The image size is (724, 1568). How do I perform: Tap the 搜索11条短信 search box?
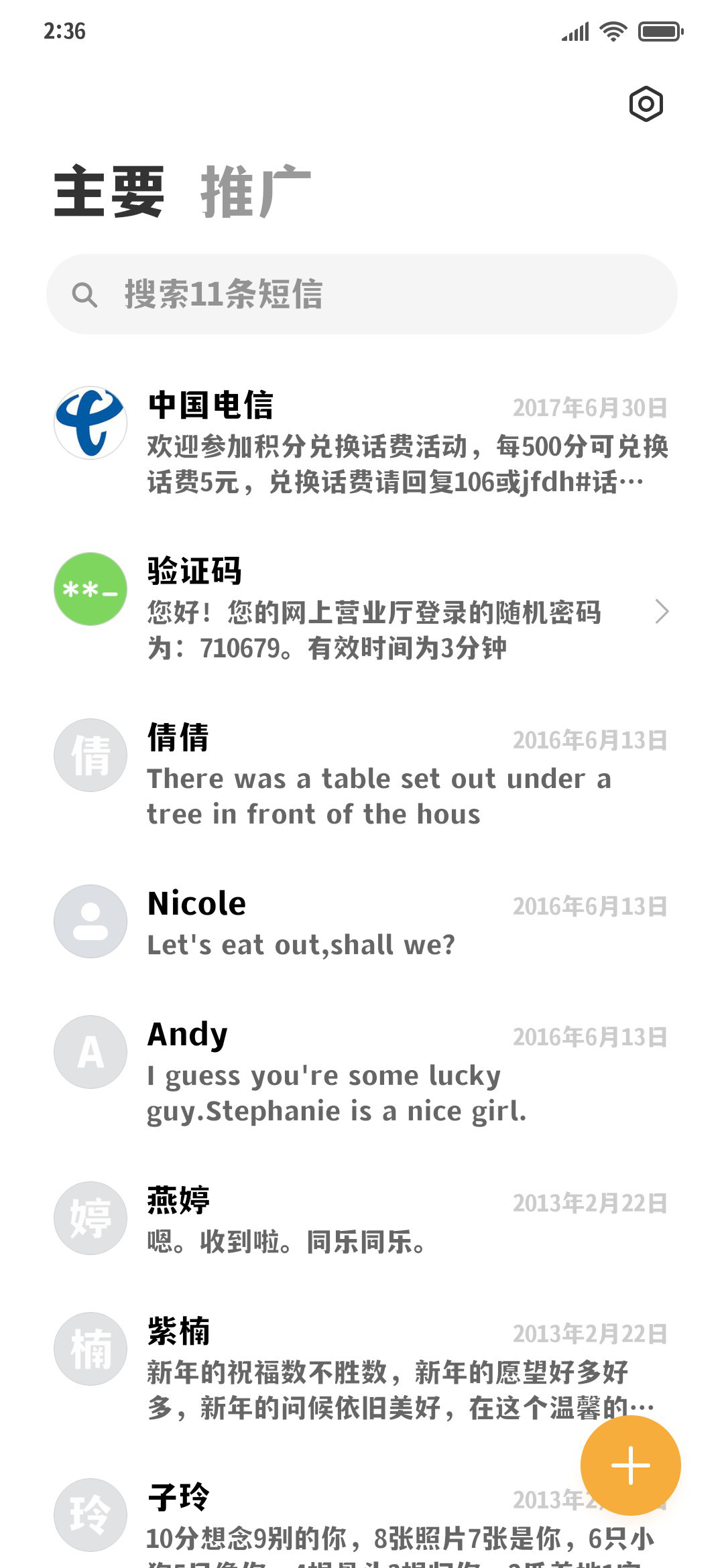(362, 294)
